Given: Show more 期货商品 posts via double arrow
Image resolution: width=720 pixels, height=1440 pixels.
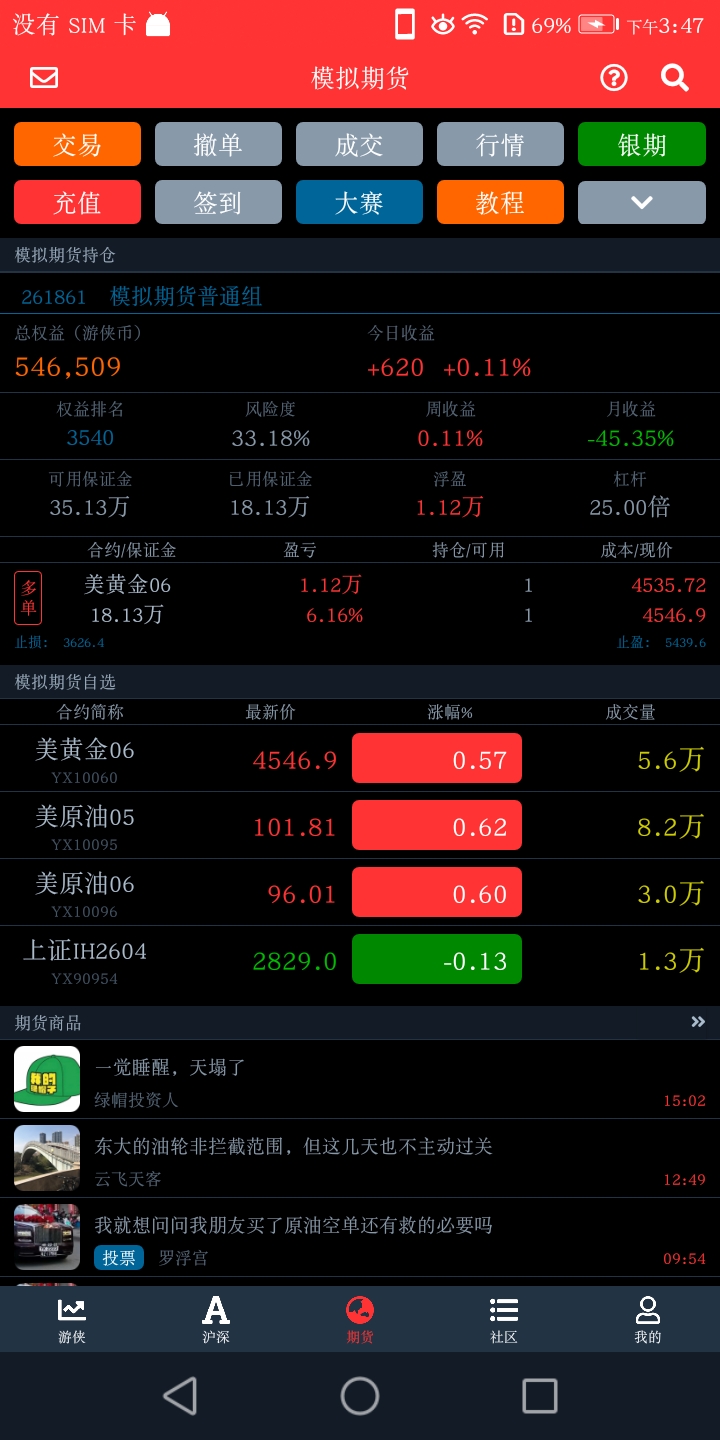Looking at the screenshot, I should 698,1022.
